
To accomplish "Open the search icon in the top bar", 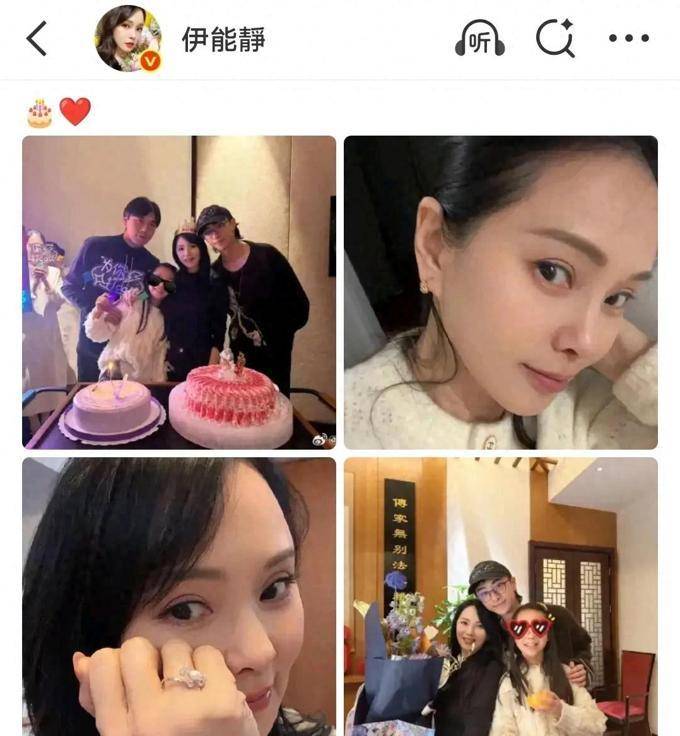I will click(x=554, y=40).
